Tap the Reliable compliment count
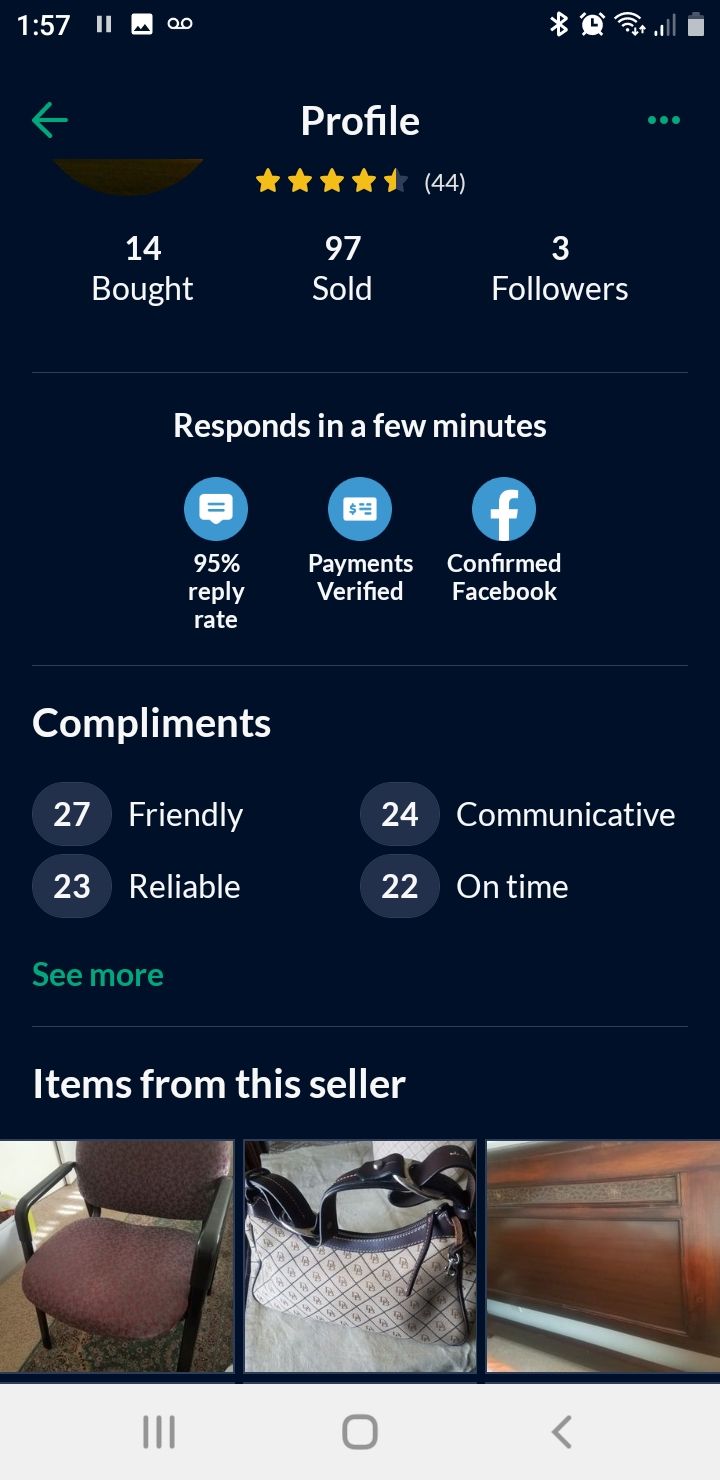 [71, 886]
